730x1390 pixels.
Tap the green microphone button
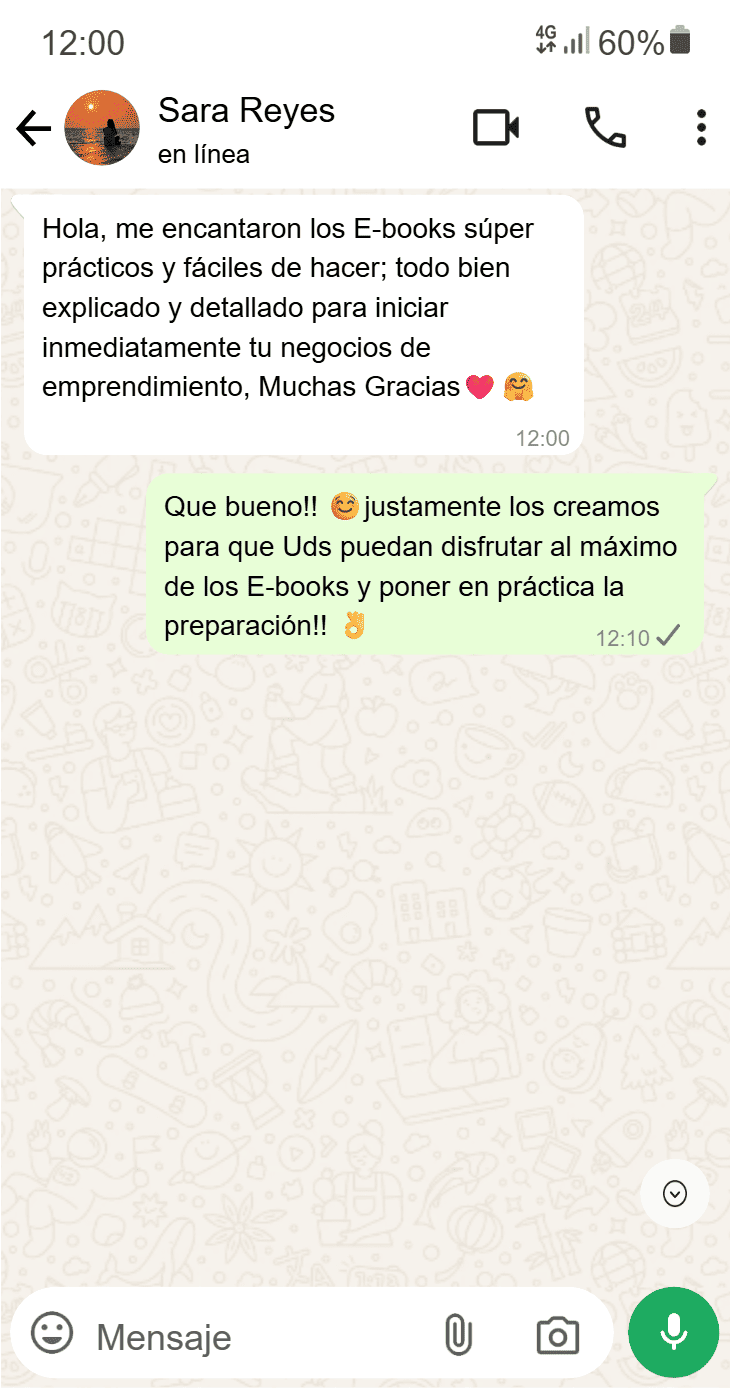pos(673,1332)
